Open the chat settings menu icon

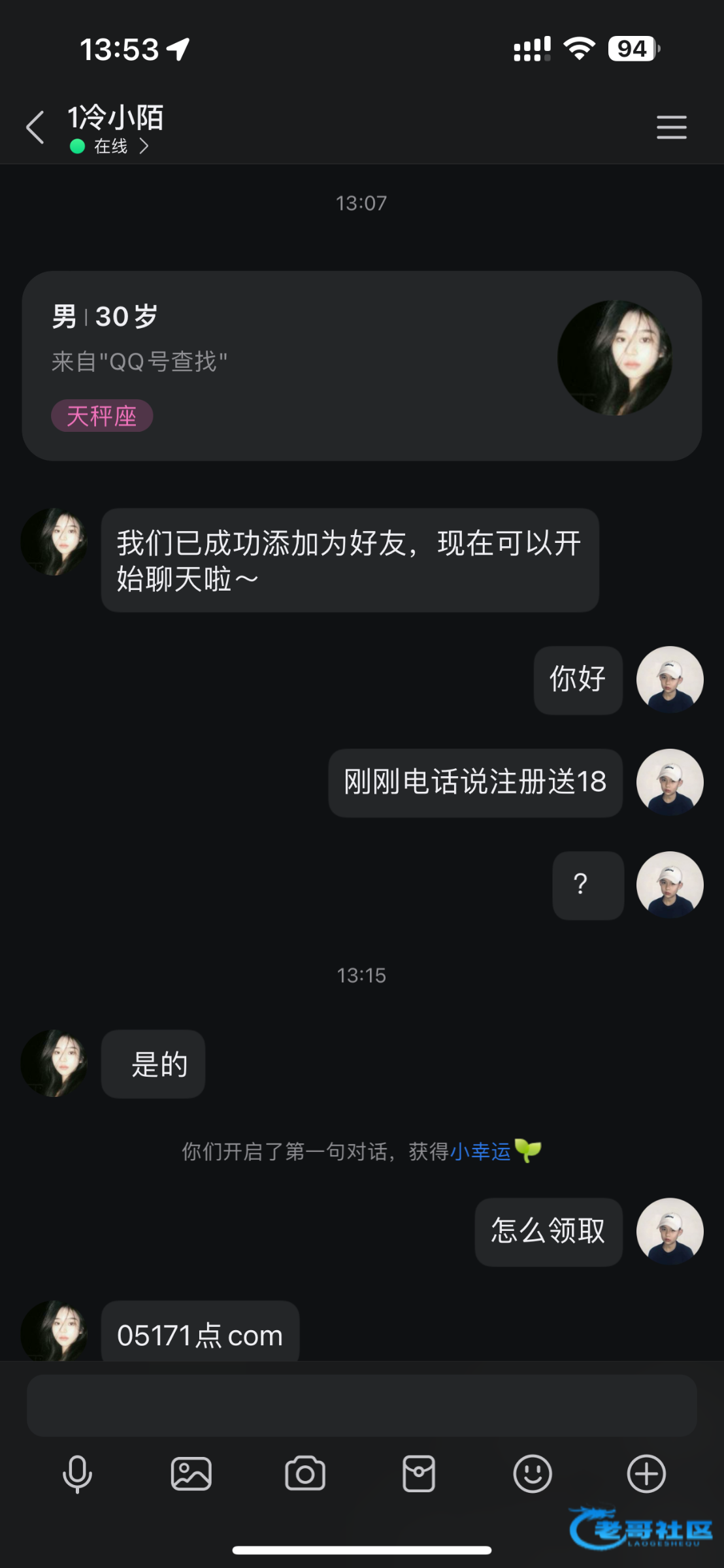coord(671,127)
